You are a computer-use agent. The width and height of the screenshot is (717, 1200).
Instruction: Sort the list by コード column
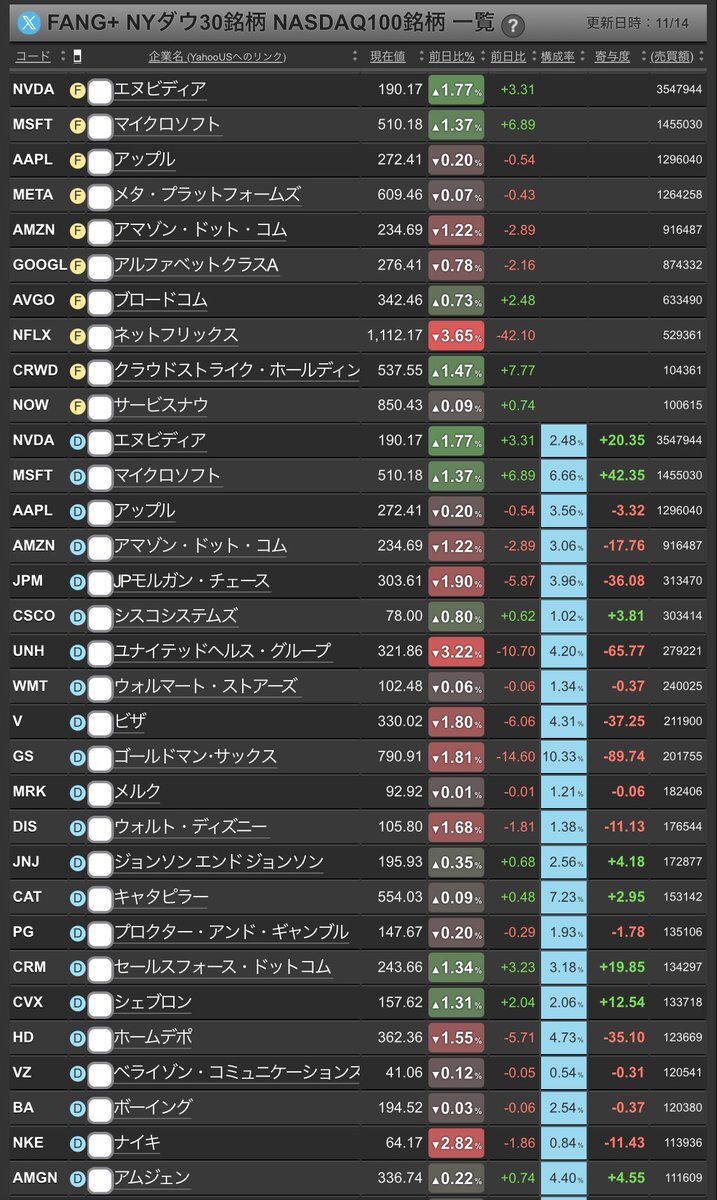(x=32, y=57)
